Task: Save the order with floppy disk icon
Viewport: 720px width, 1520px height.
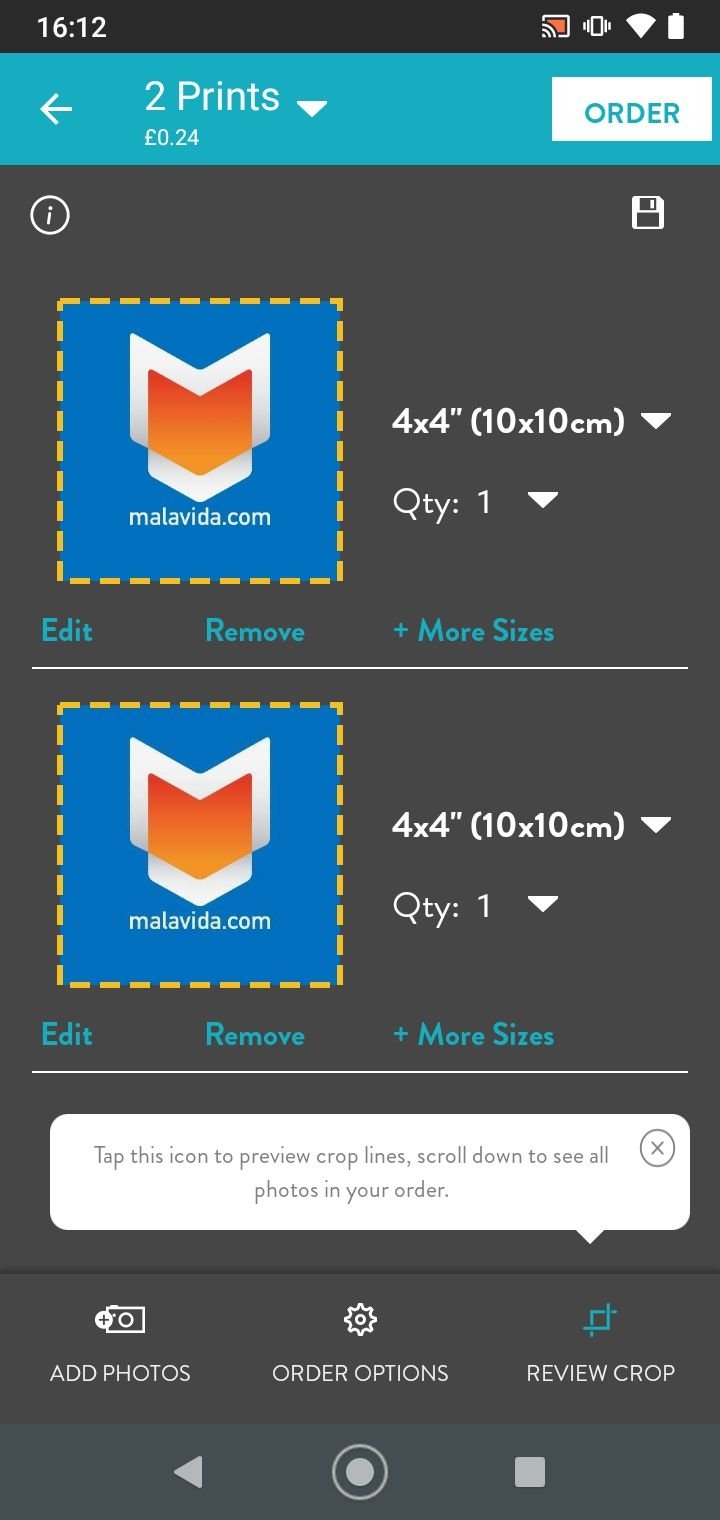Action: (648, 213)
